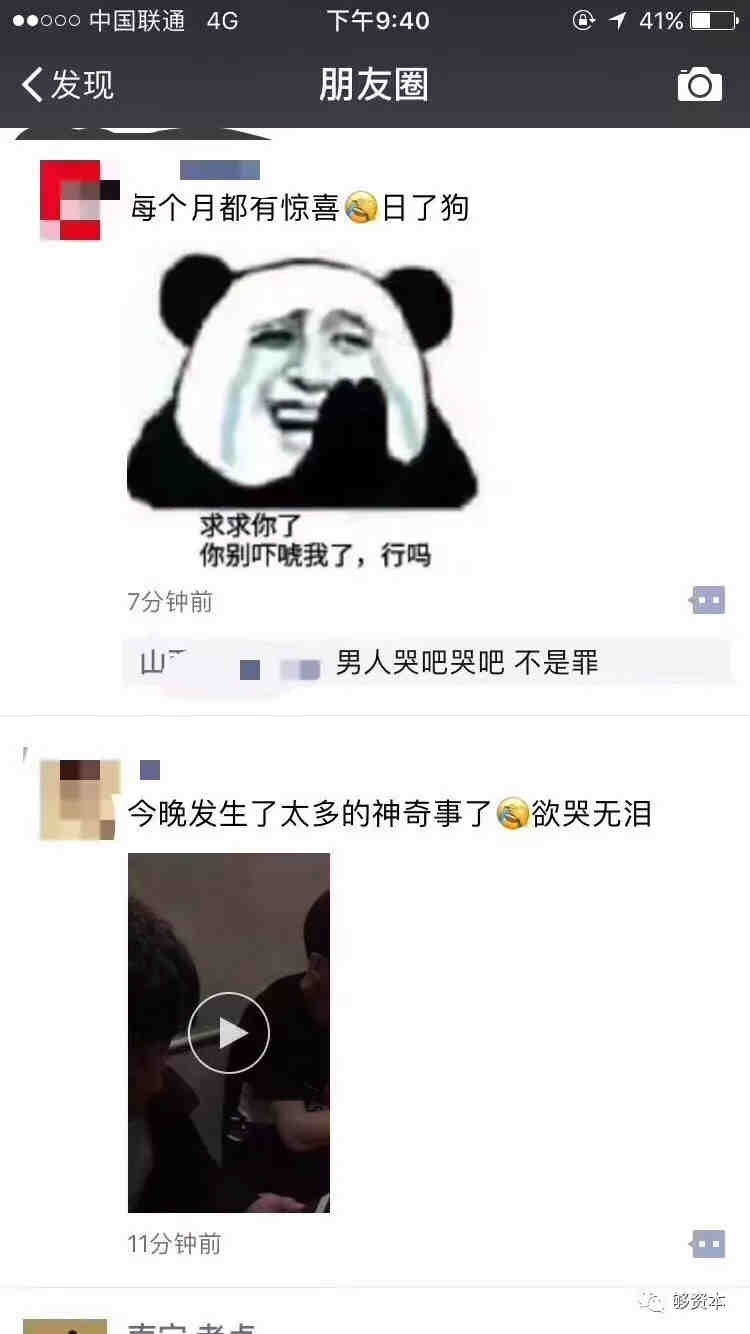Play the video in the 11分钟前 post
This screenshot has height=1334, width=750.
tap(229, 1032)
